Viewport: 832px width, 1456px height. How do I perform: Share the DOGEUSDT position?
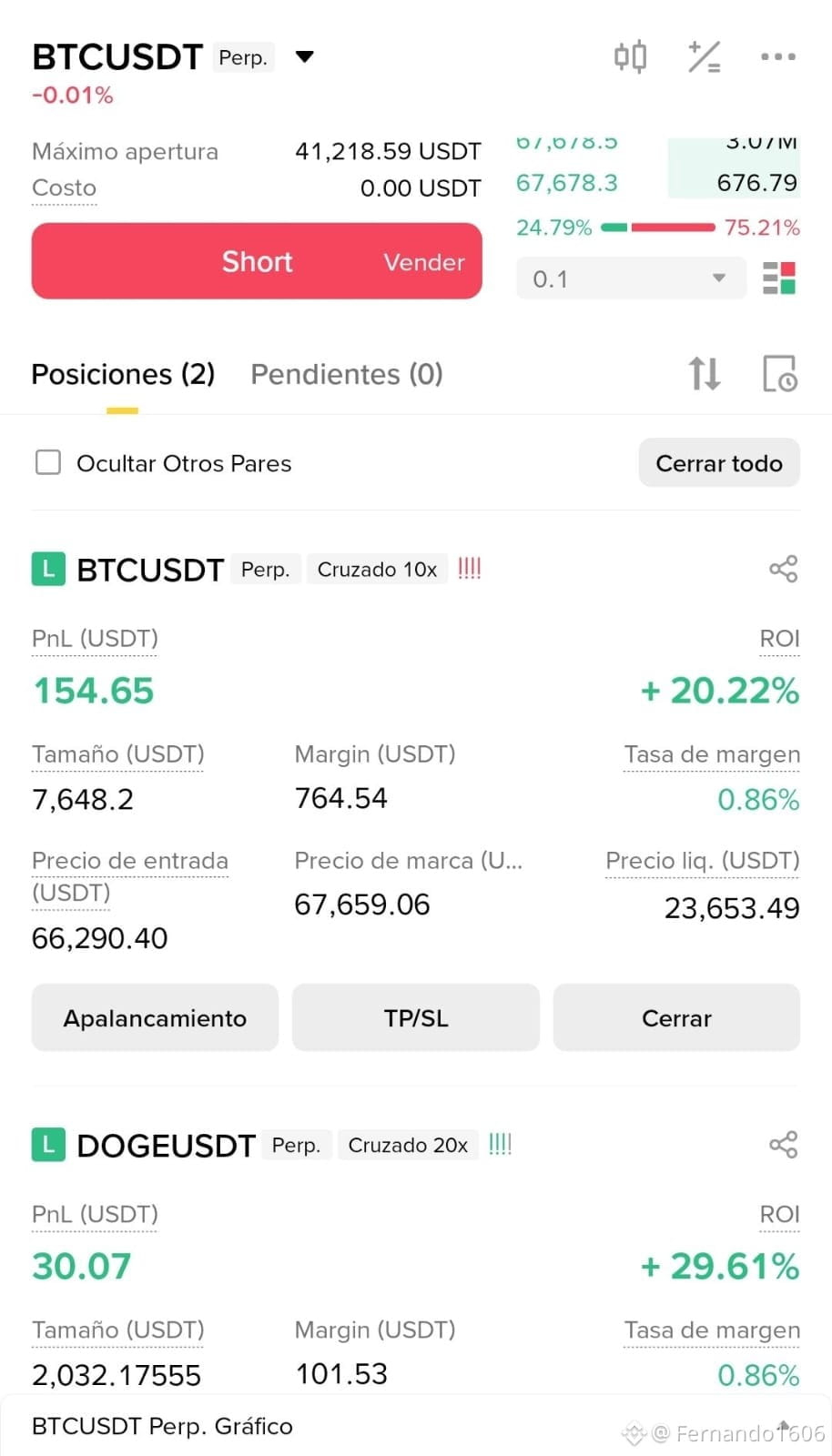pos(783,1145)
